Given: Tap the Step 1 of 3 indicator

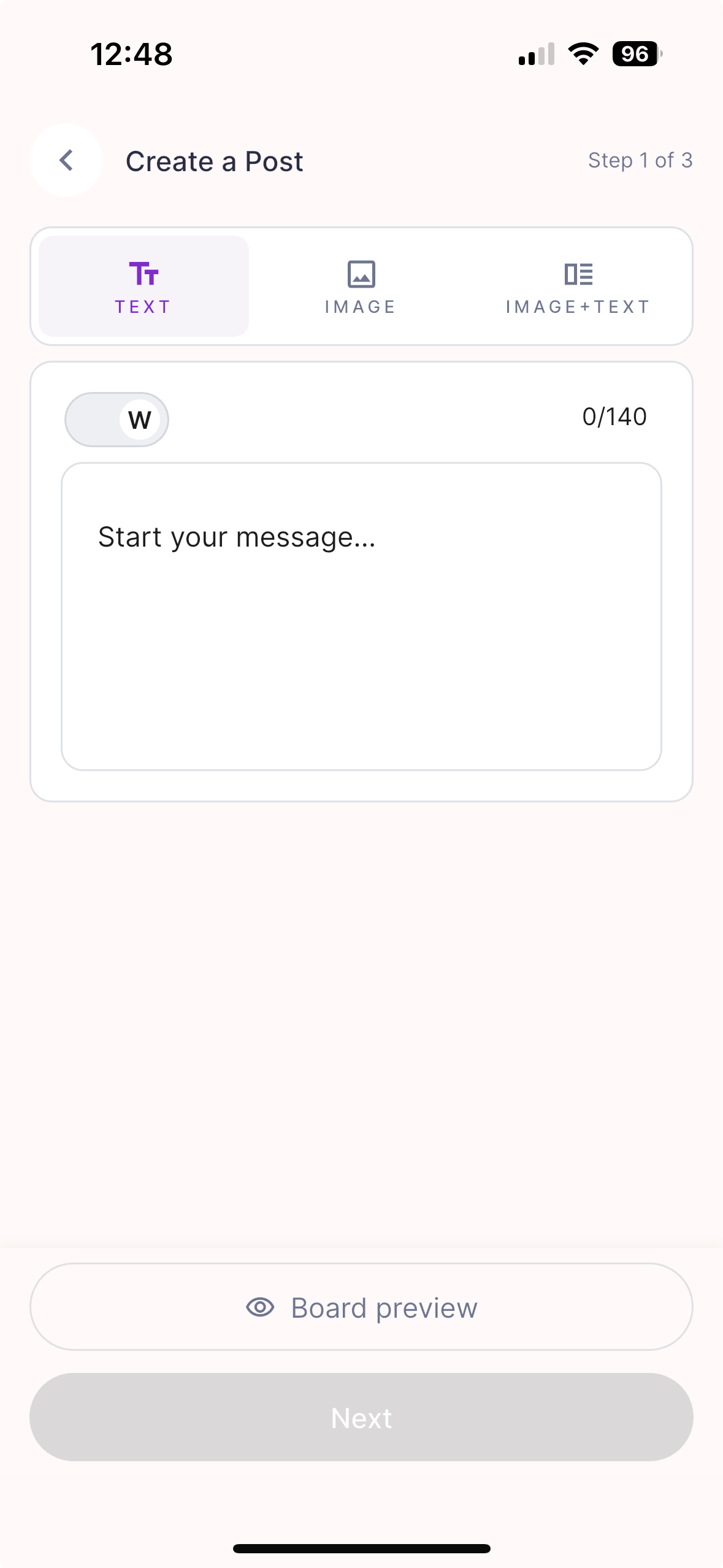Looking at the screenshot, I should pyautogui.click(x=640, y=160).
